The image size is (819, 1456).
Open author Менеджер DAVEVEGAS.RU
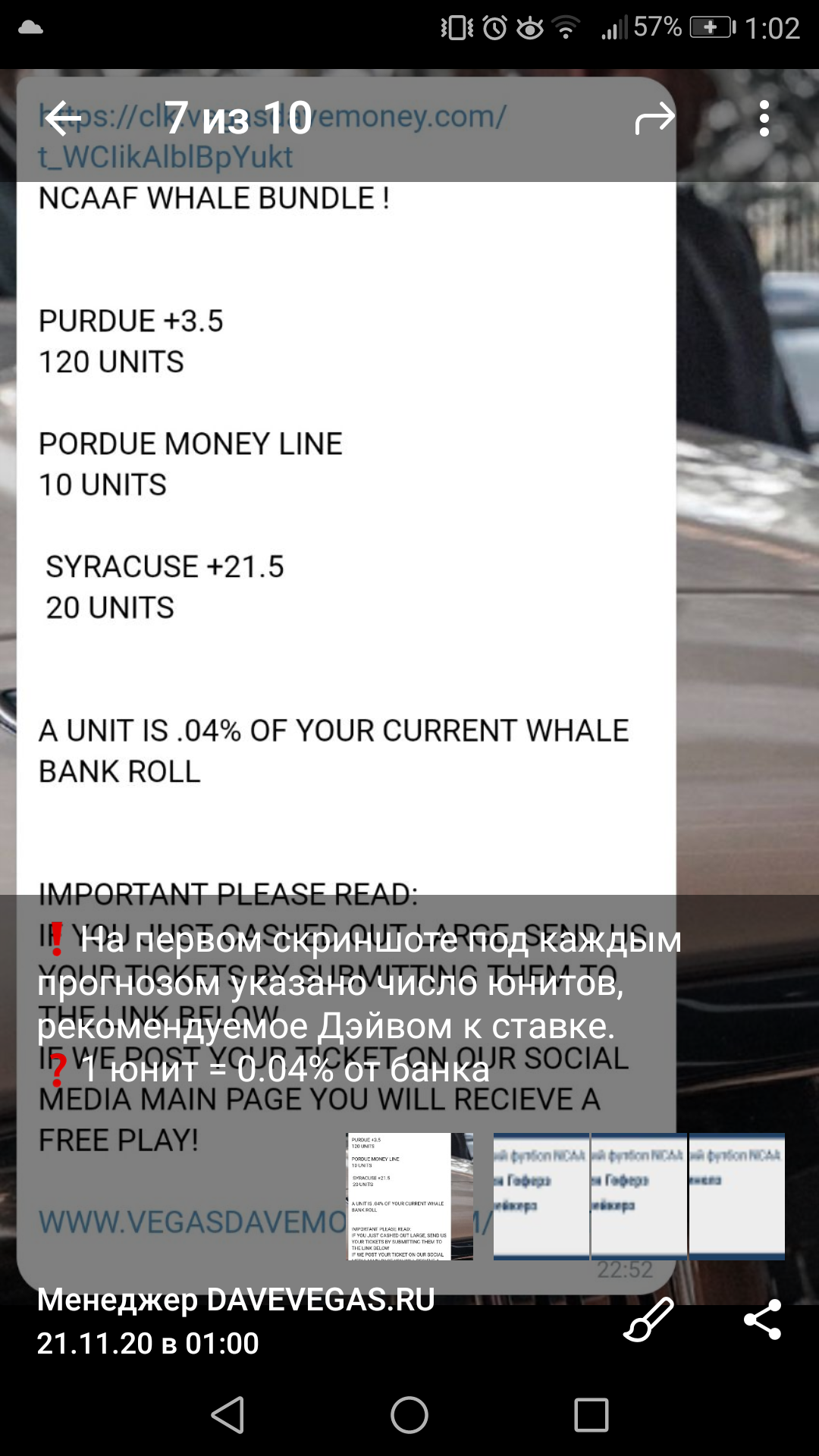pos(236,1300)
